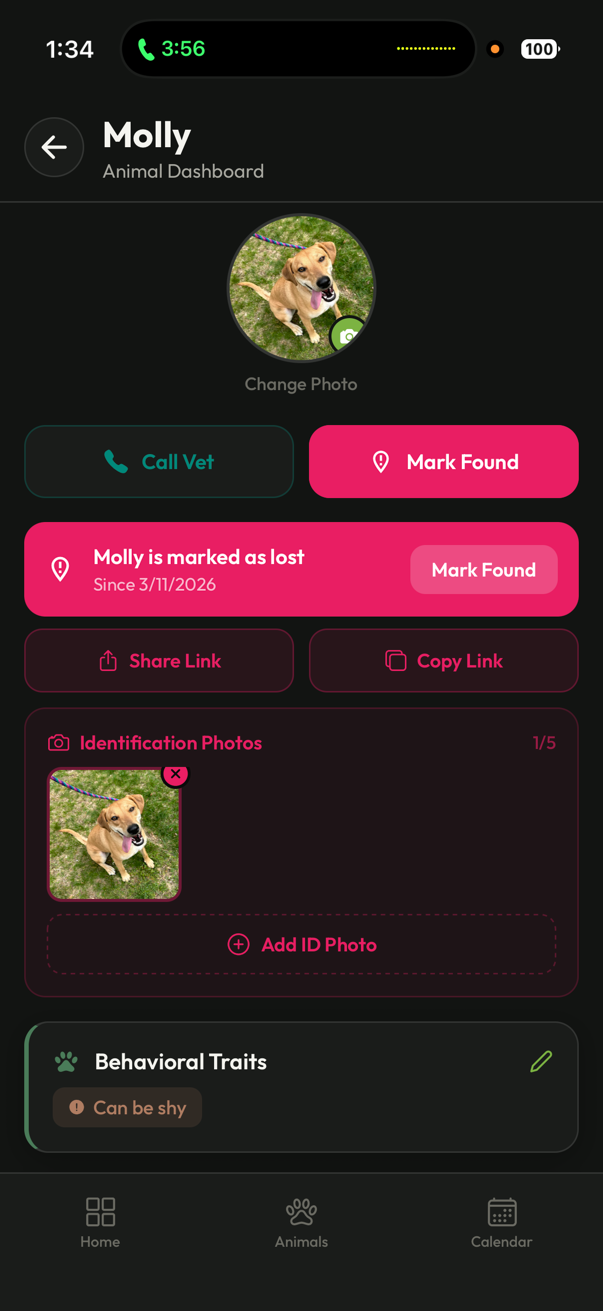The height and width of the screenshot is (1311, 603).
Task: Return to the ongoing call from the status bar
Action: 170,49
